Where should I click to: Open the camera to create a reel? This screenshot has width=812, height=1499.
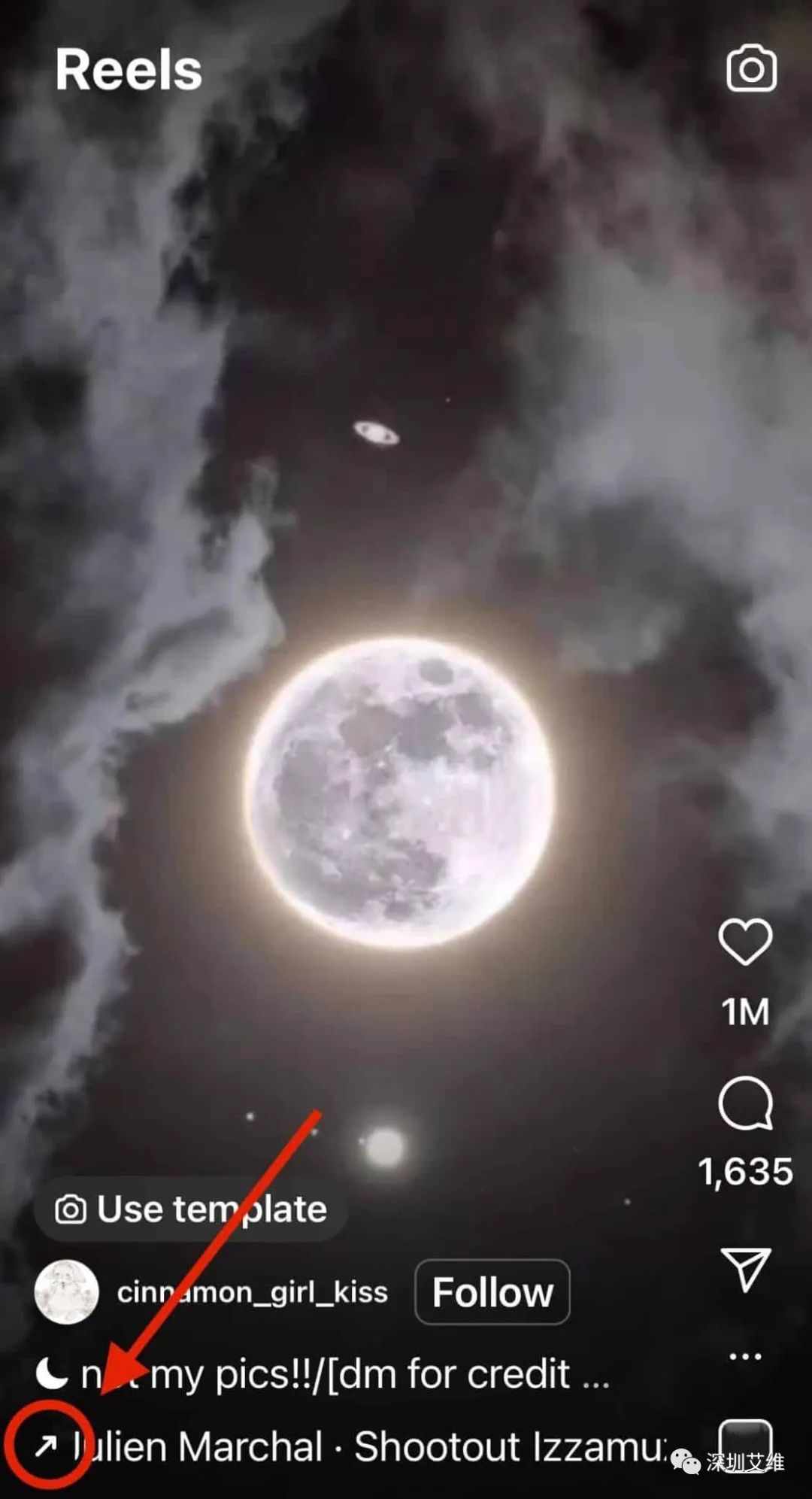point(751,69)
